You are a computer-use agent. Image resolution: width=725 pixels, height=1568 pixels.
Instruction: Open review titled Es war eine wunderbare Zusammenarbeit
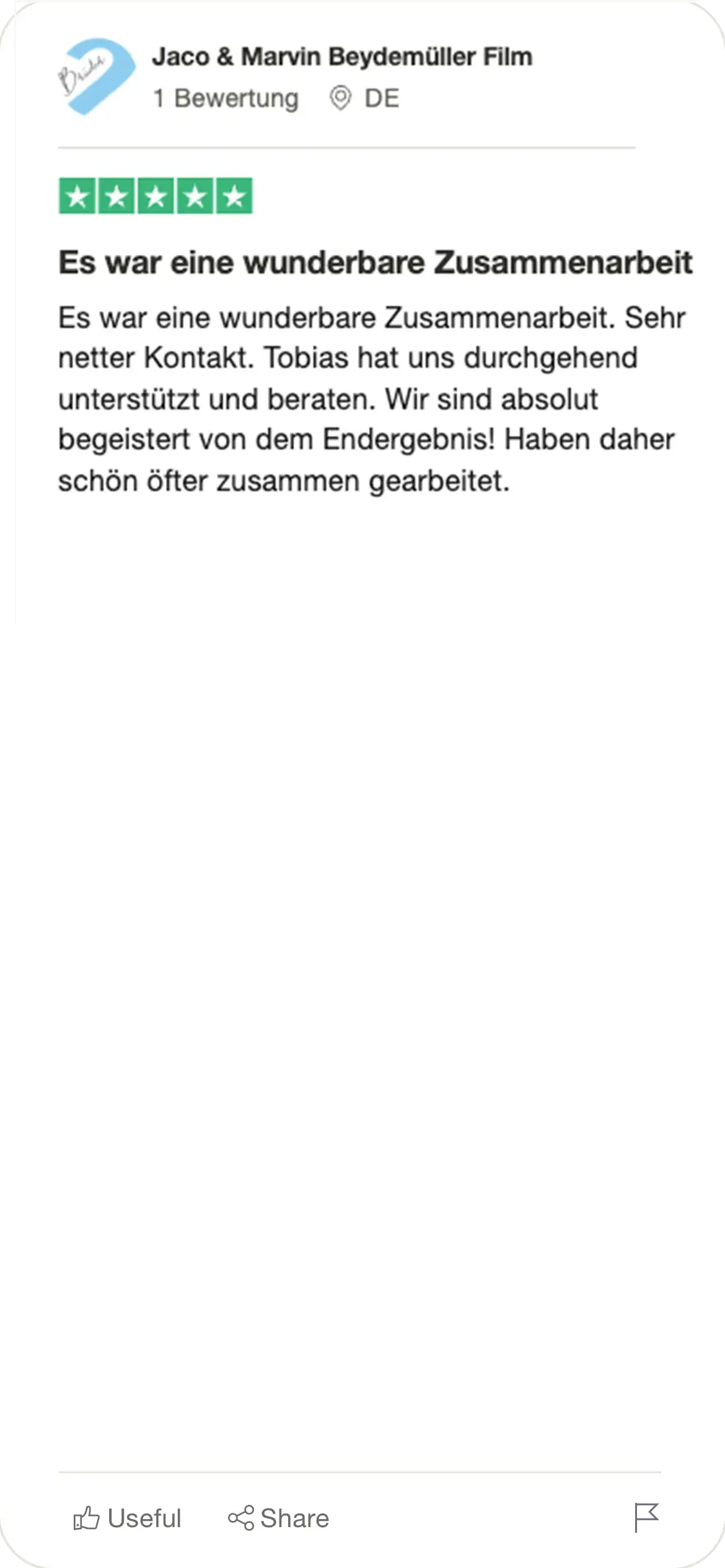pyautogui.click(x=377, y=261)
